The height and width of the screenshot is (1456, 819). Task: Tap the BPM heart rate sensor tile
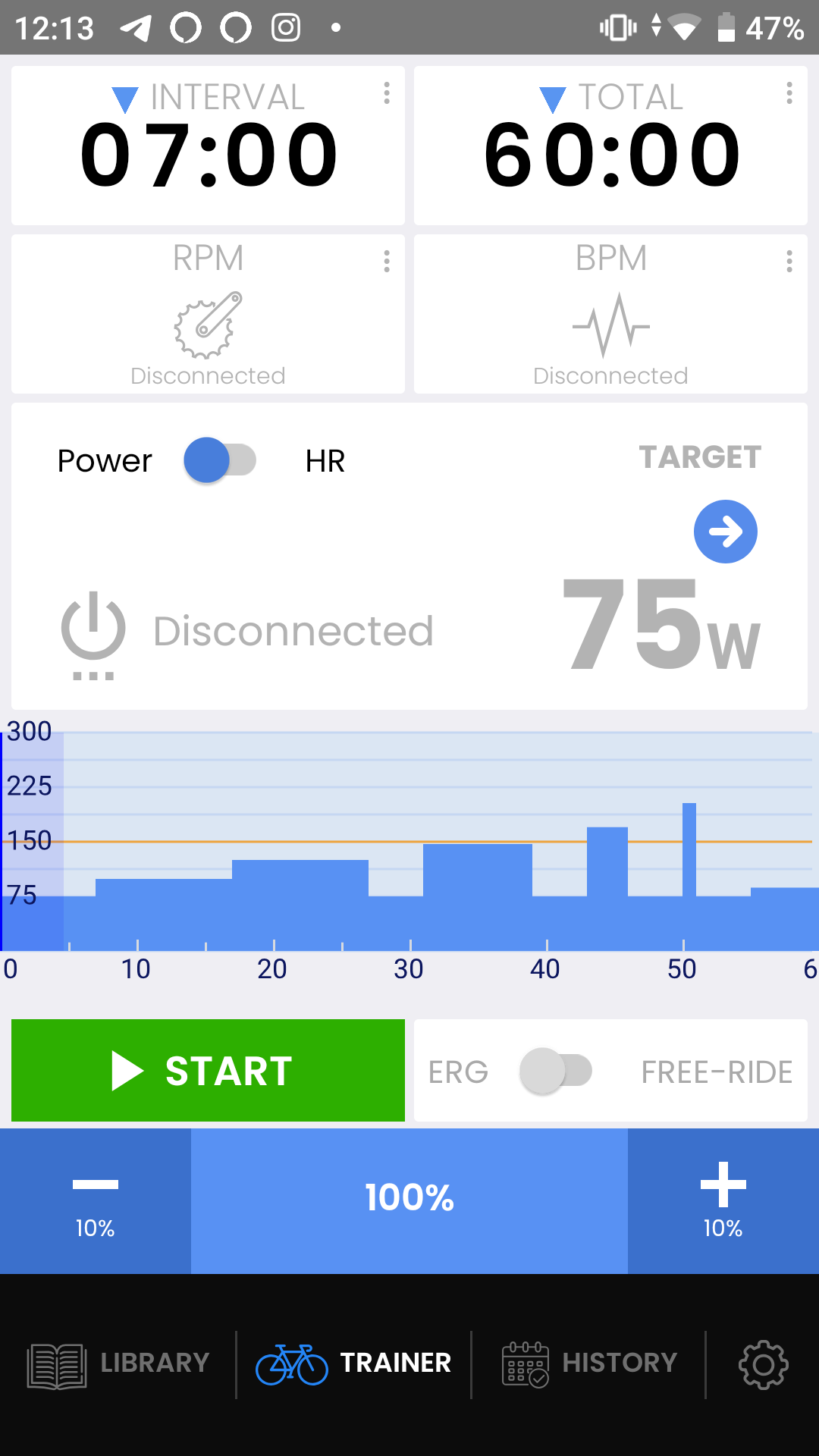610,314
